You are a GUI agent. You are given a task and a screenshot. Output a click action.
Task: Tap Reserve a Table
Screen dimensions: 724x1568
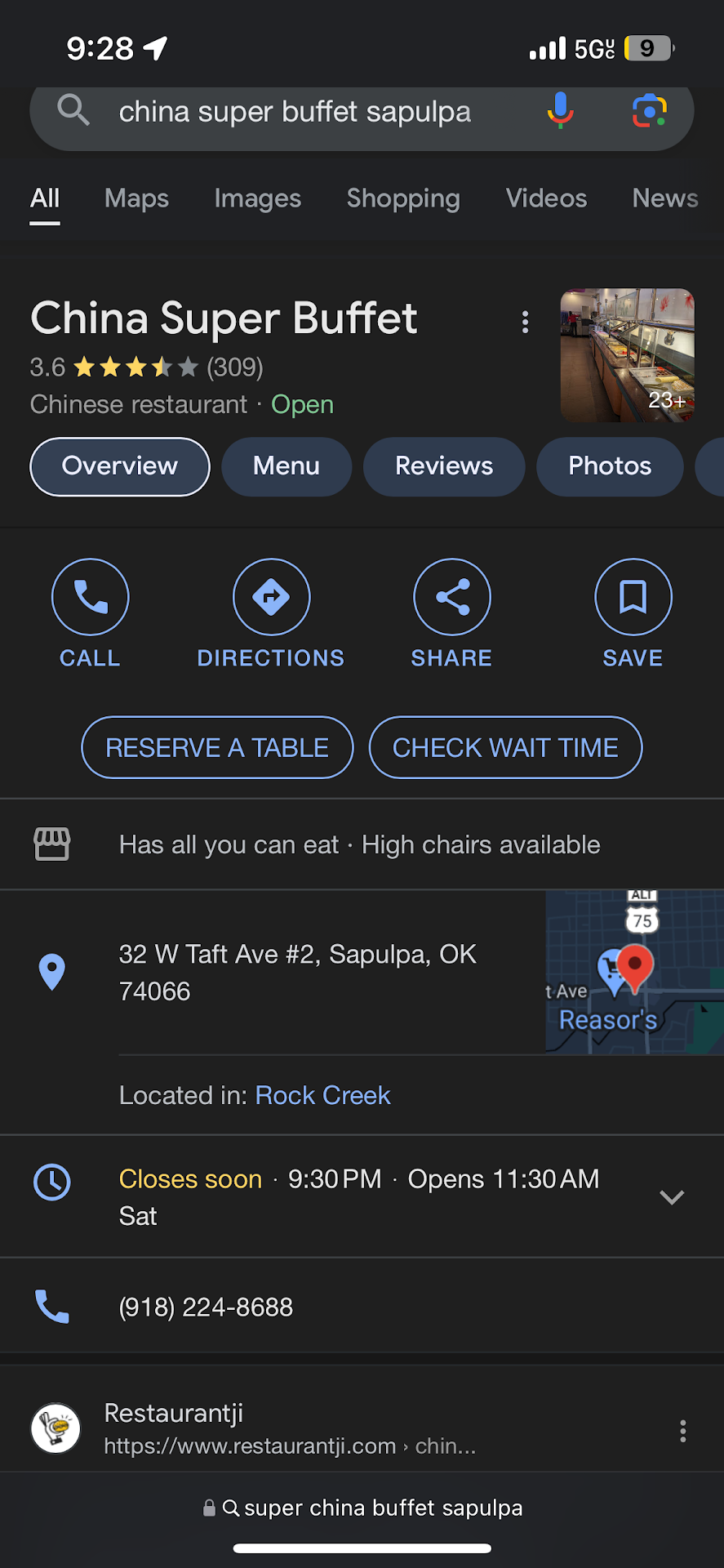point(217,747)
